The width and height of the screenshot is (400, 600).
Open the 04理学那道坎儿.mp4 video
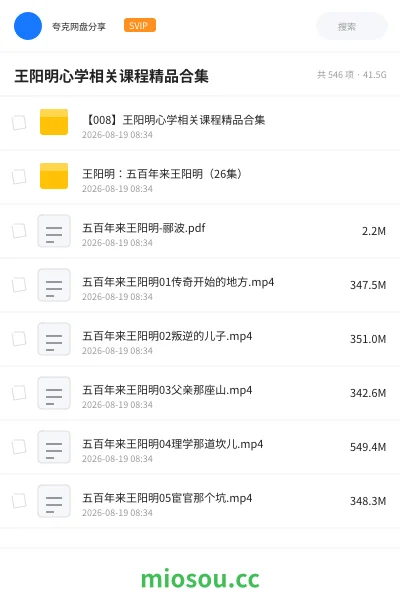(x=200, y=447)
